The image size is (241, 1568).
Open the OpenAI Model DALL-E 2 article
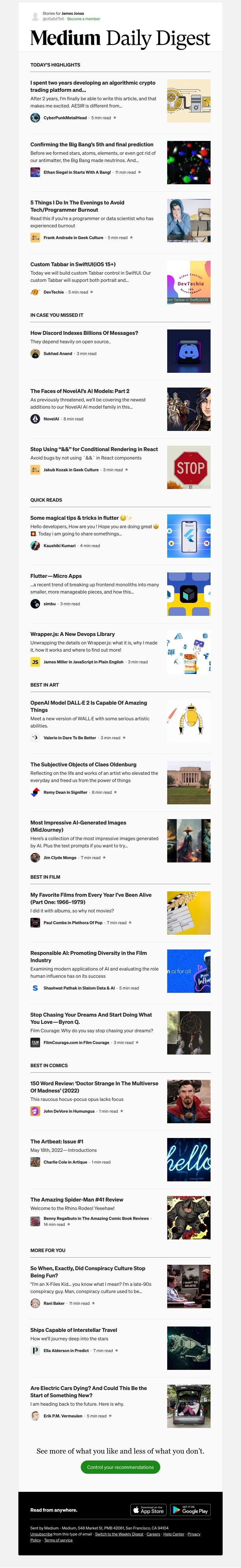click(x=89, y=706)
